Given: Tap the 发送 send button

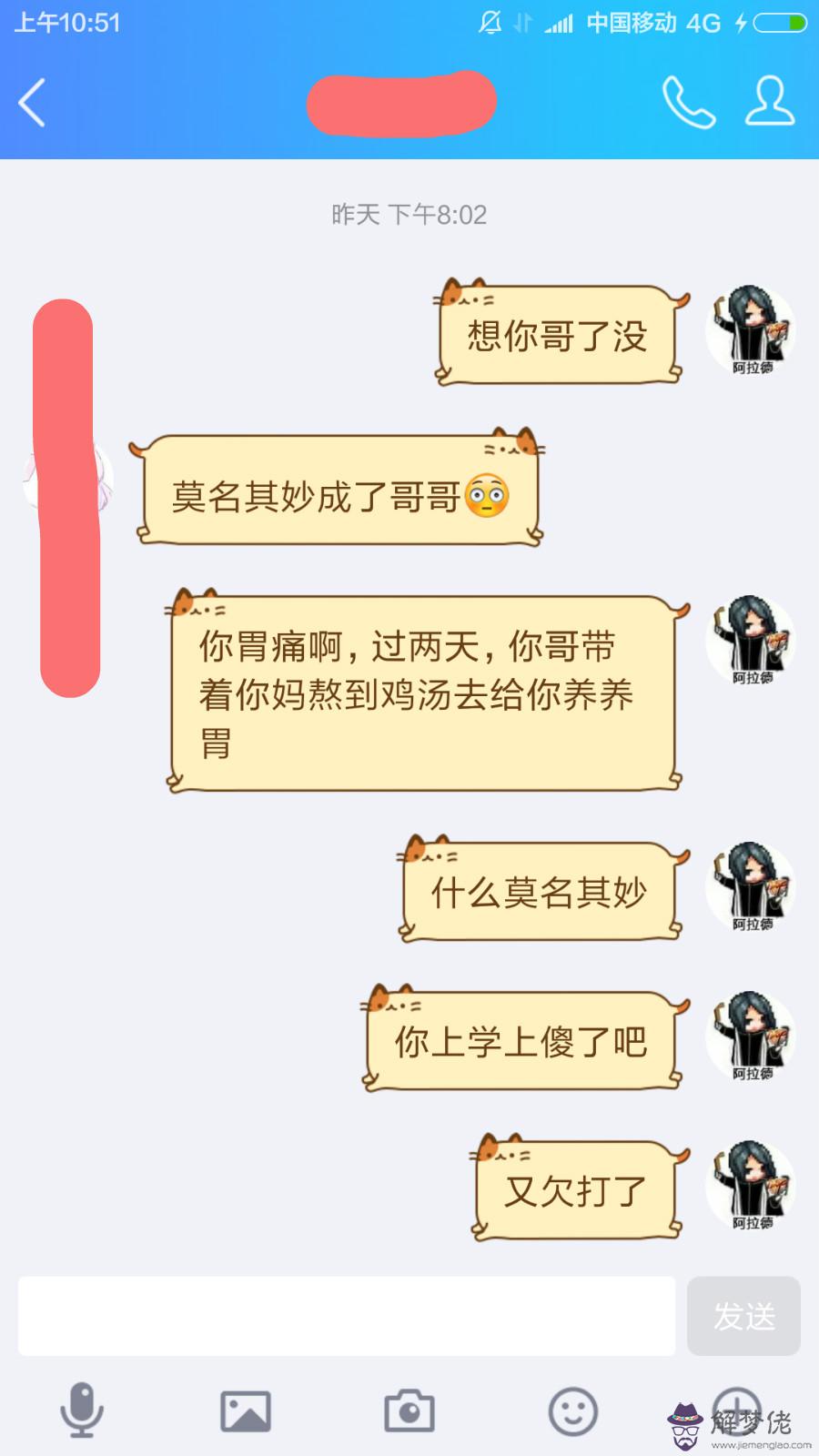Looking at the screenshot, I should tap(743, 1316).
